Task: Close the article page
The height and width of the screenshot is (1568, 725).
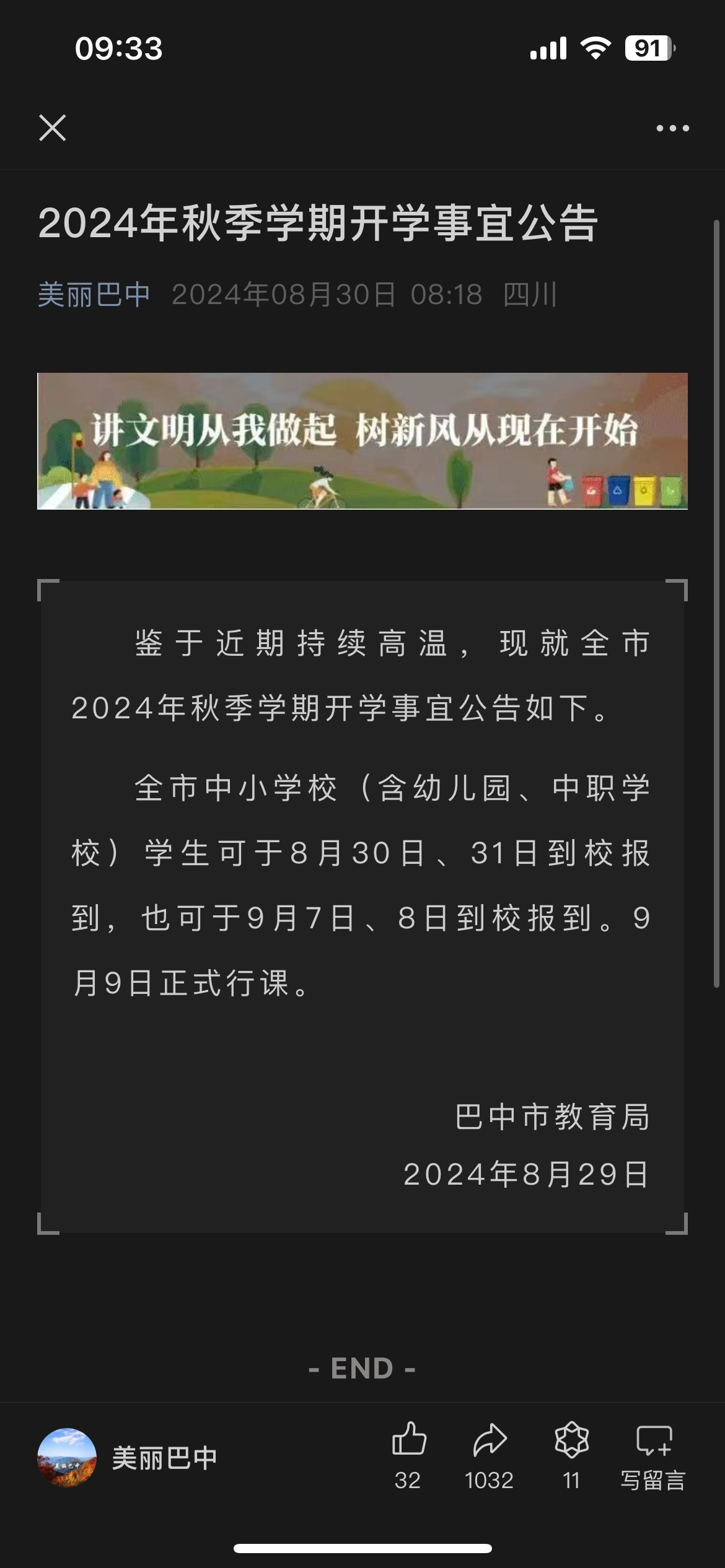Action: [53, 128]
